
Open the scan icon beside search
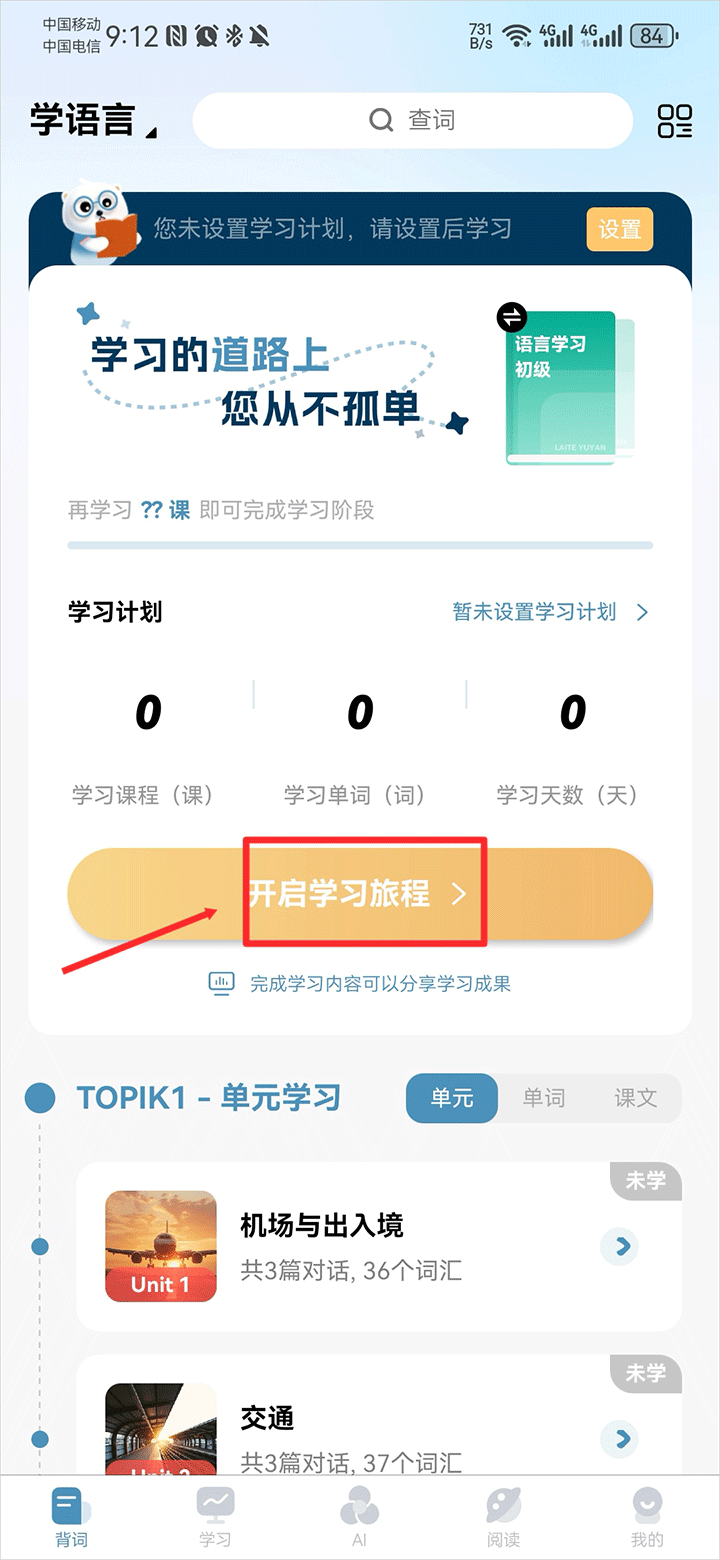[675, 121]
